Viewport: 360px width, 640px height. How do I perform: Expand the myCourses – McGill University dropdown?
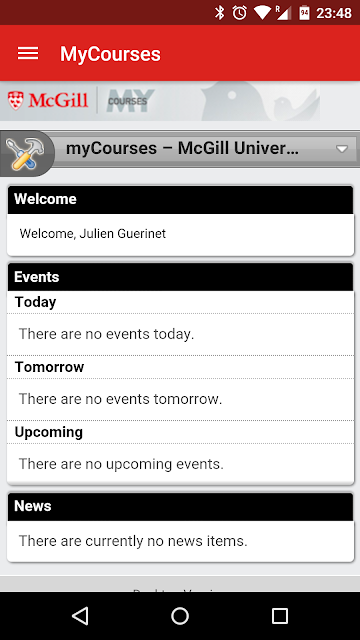pyautogui.click(x=208, y=149)
